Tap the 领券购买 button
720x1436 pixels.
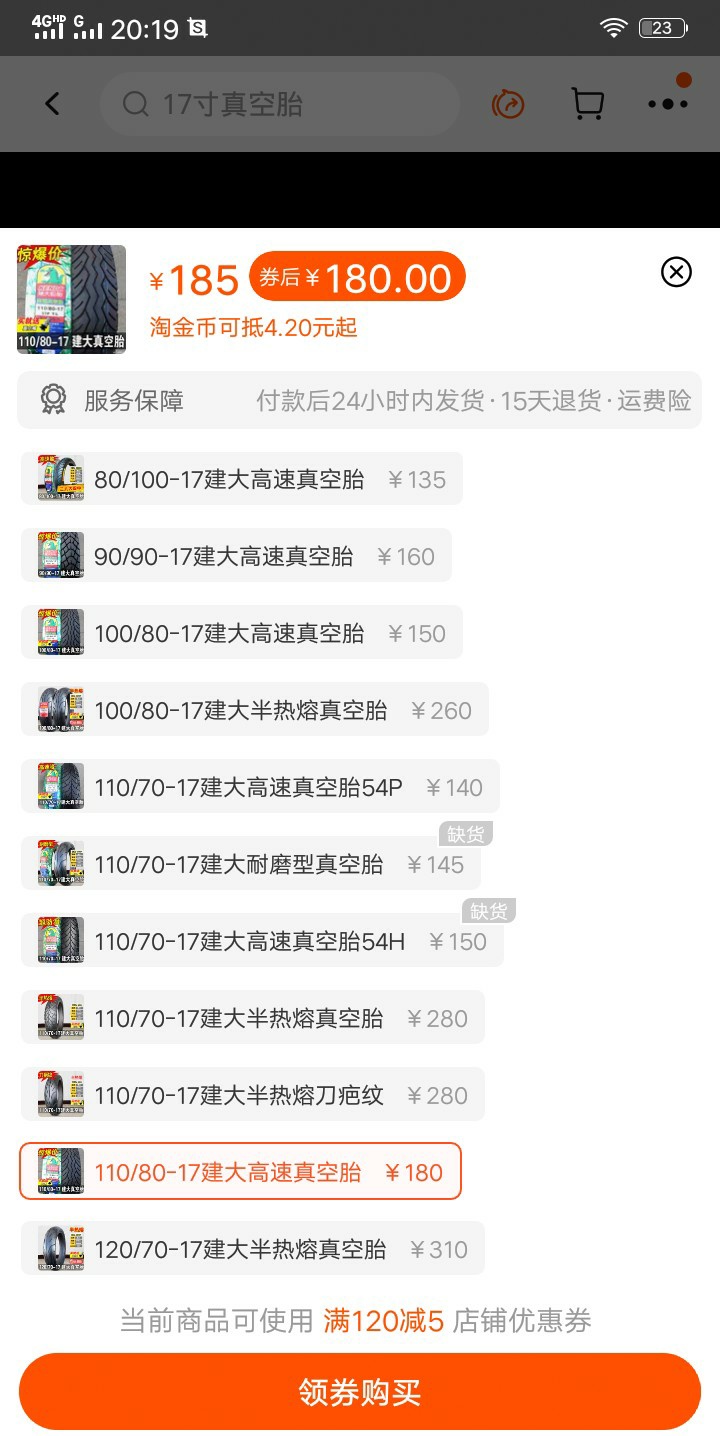click(x=360, y=1391)
